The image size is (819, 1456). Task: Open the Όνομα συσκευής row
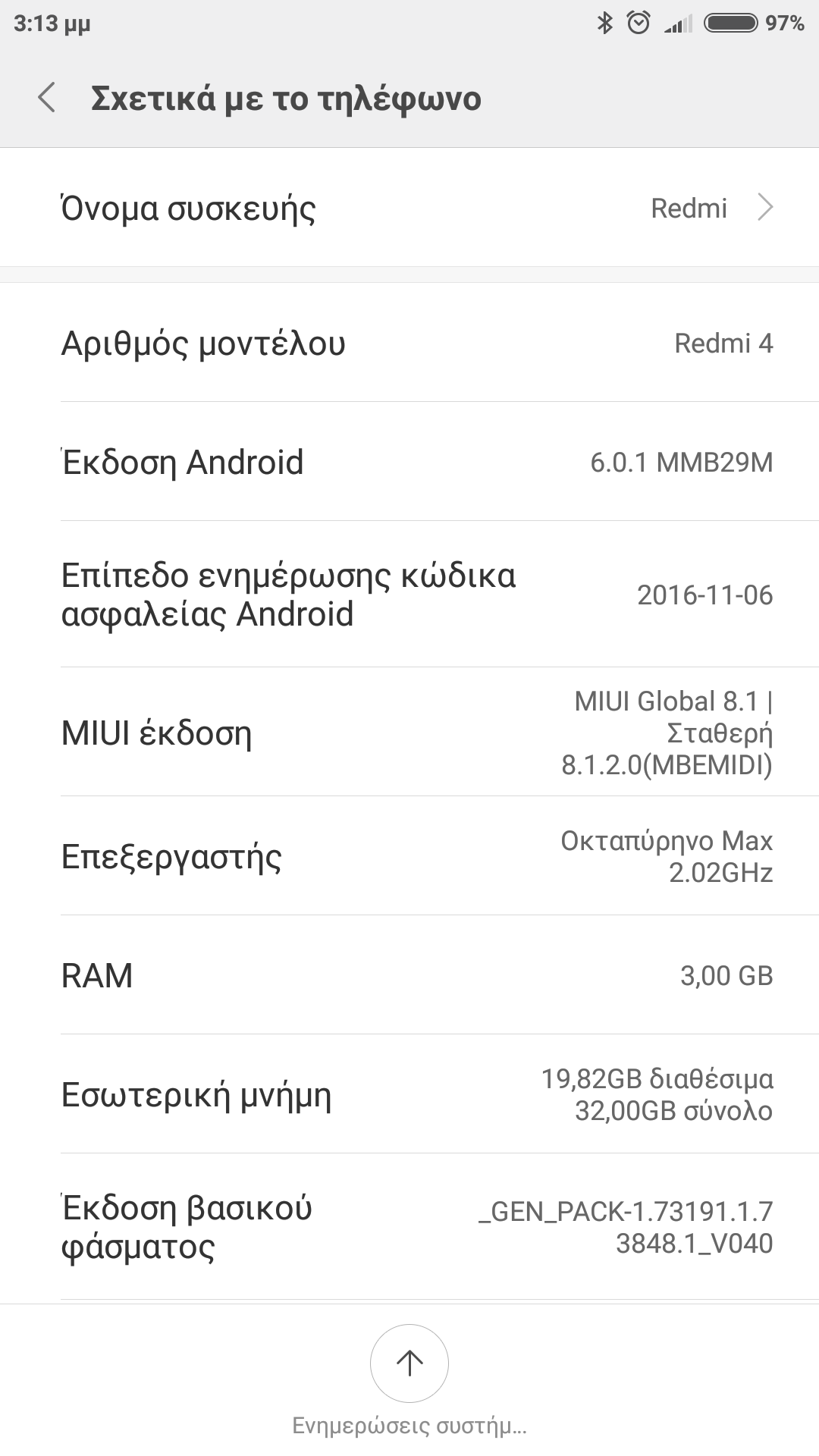click(x=409, y=208)
